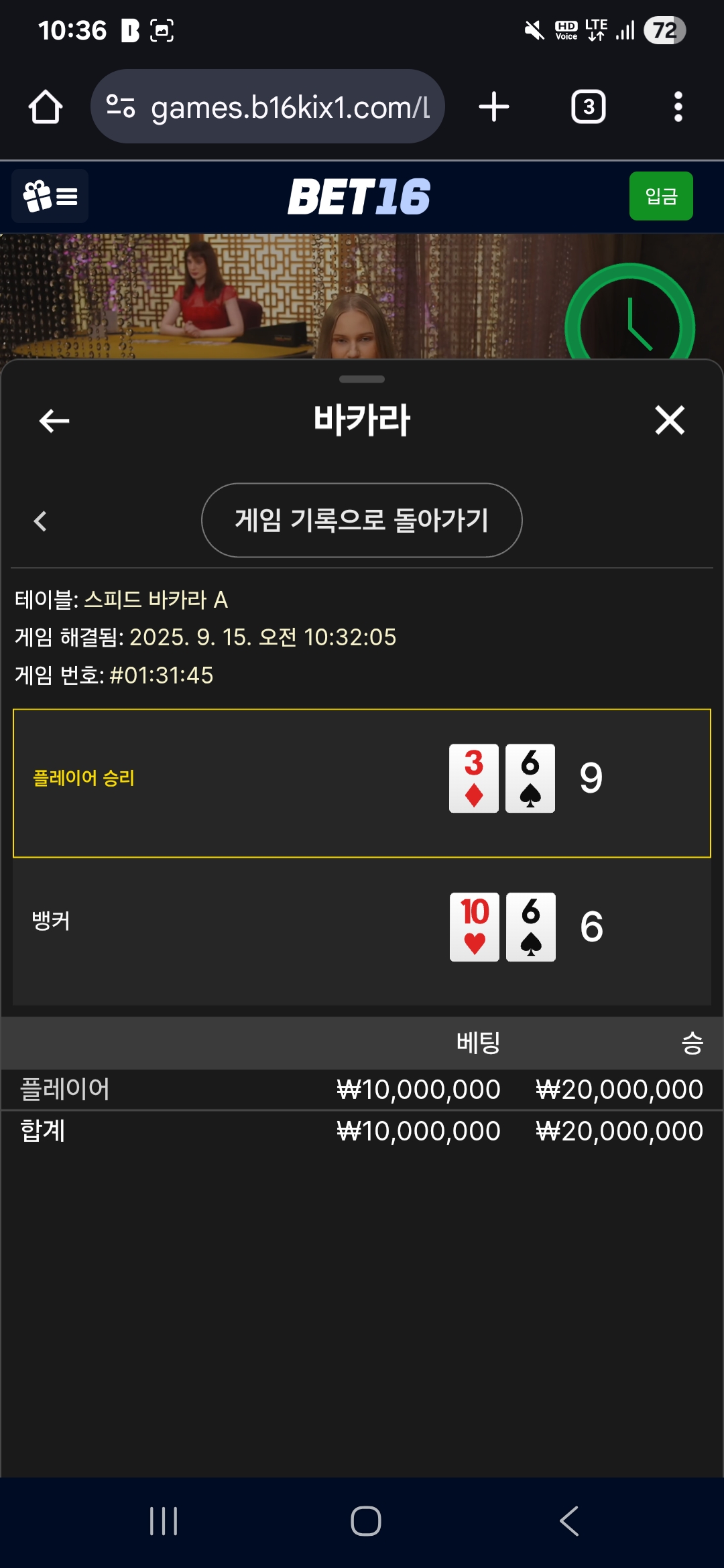Open a new browser tab
This screenshot has width=724, height=1568.
coord(494,107)
